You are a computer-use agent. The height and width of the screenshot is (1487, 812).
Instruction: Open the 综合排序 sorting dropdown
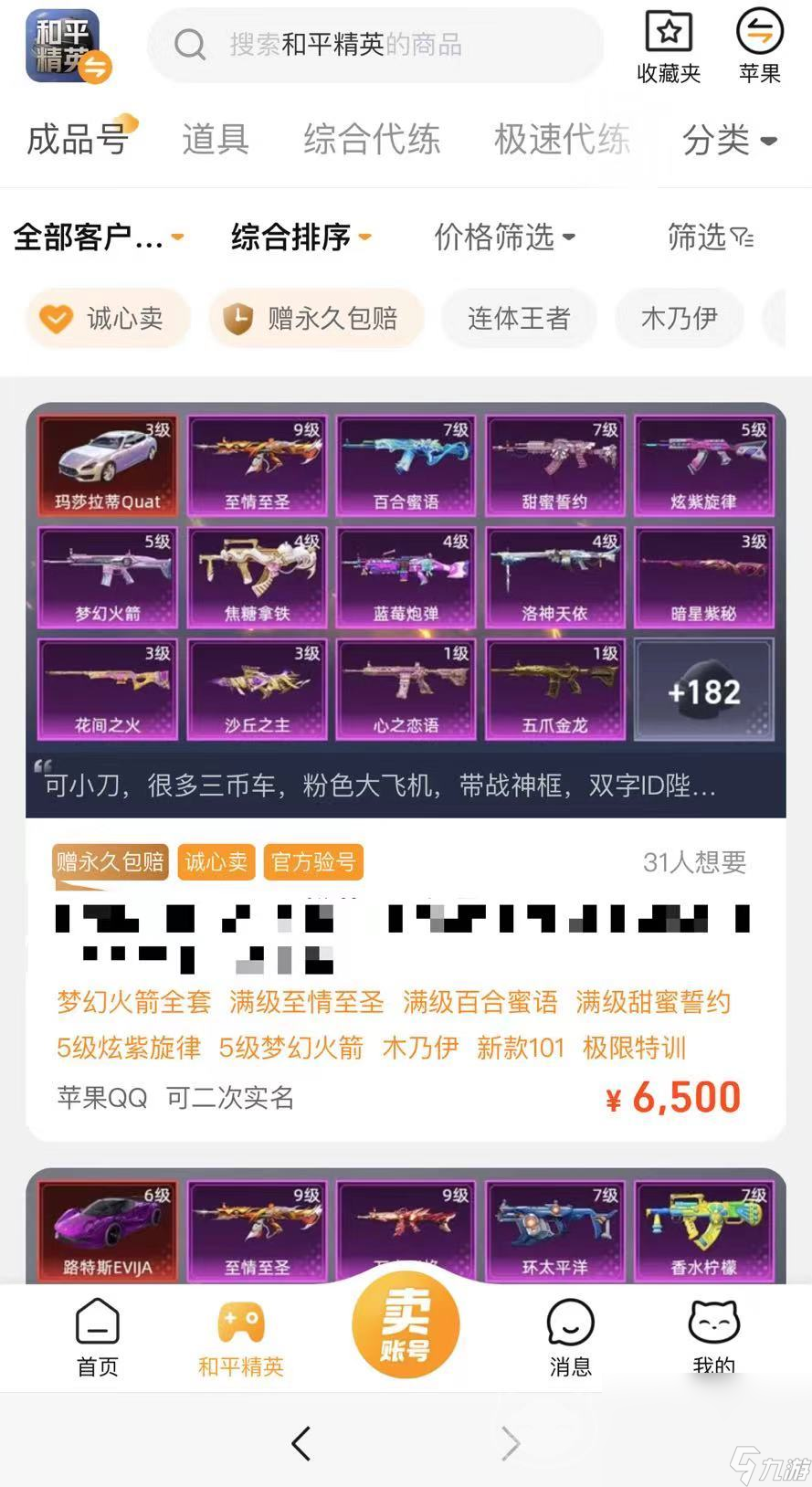click(301, 237)
